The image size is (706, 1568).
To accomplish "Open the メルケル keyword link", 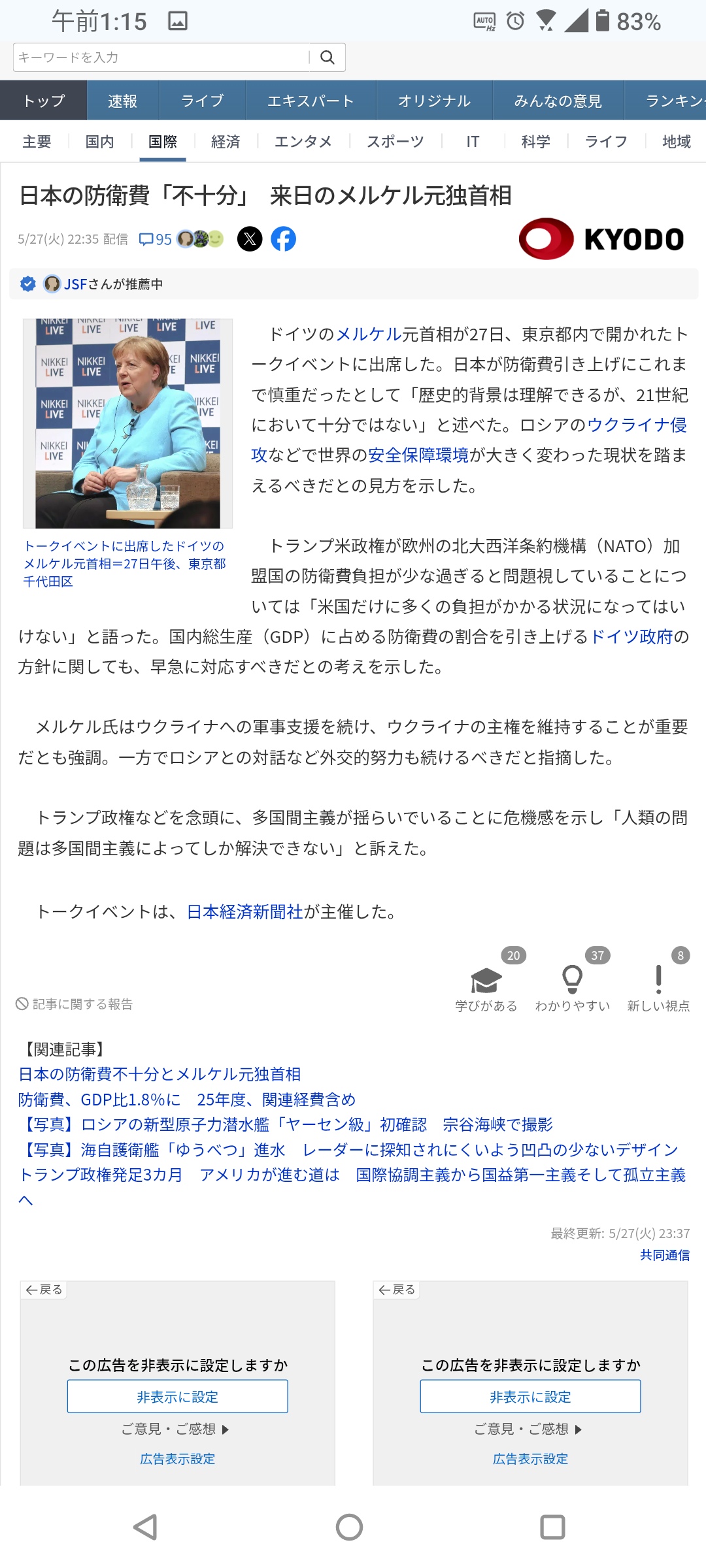I will (x=369, y=335).
